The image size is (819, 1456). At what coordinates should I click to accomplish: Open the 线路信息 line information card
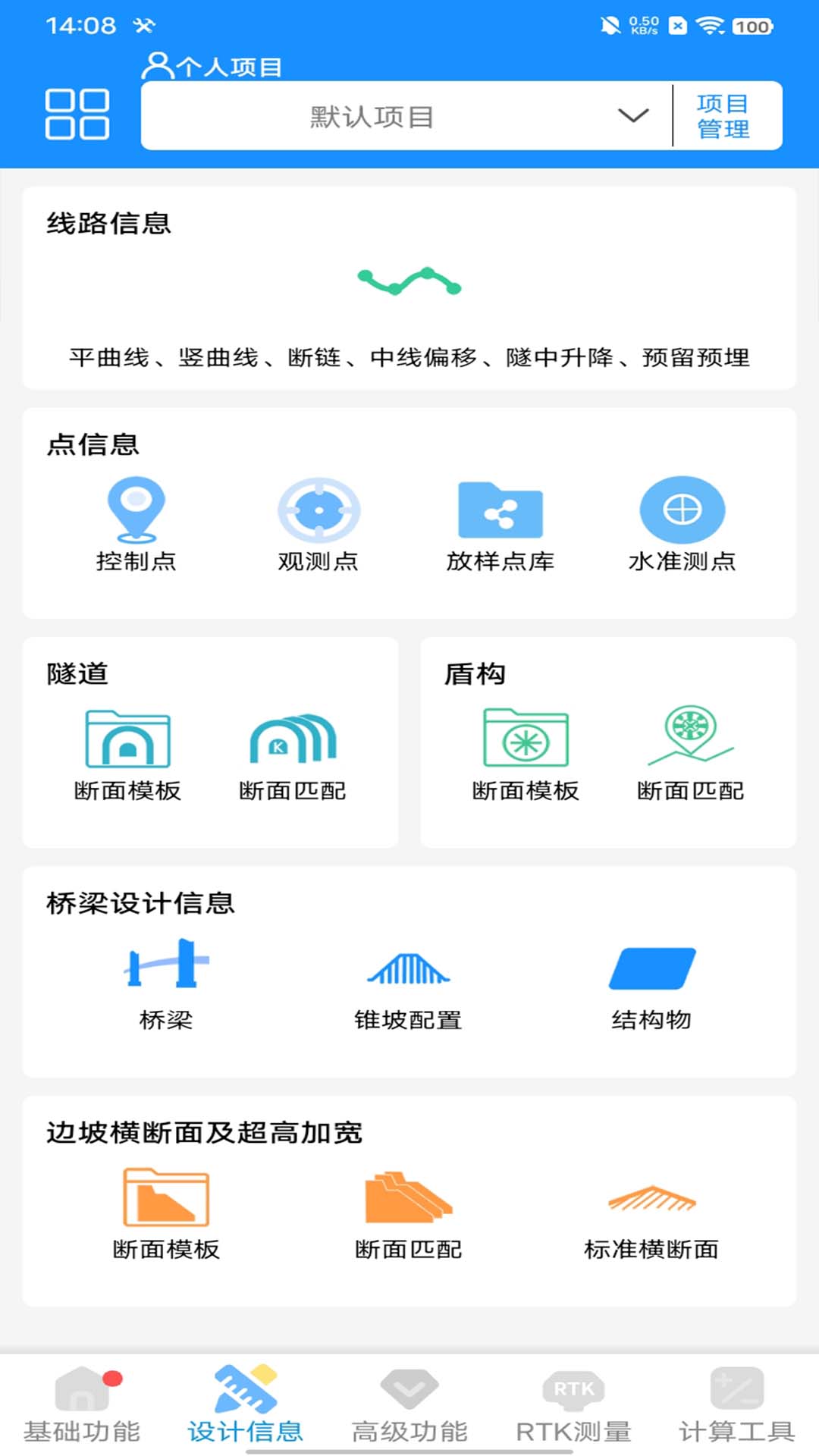[x=409, y=288]
